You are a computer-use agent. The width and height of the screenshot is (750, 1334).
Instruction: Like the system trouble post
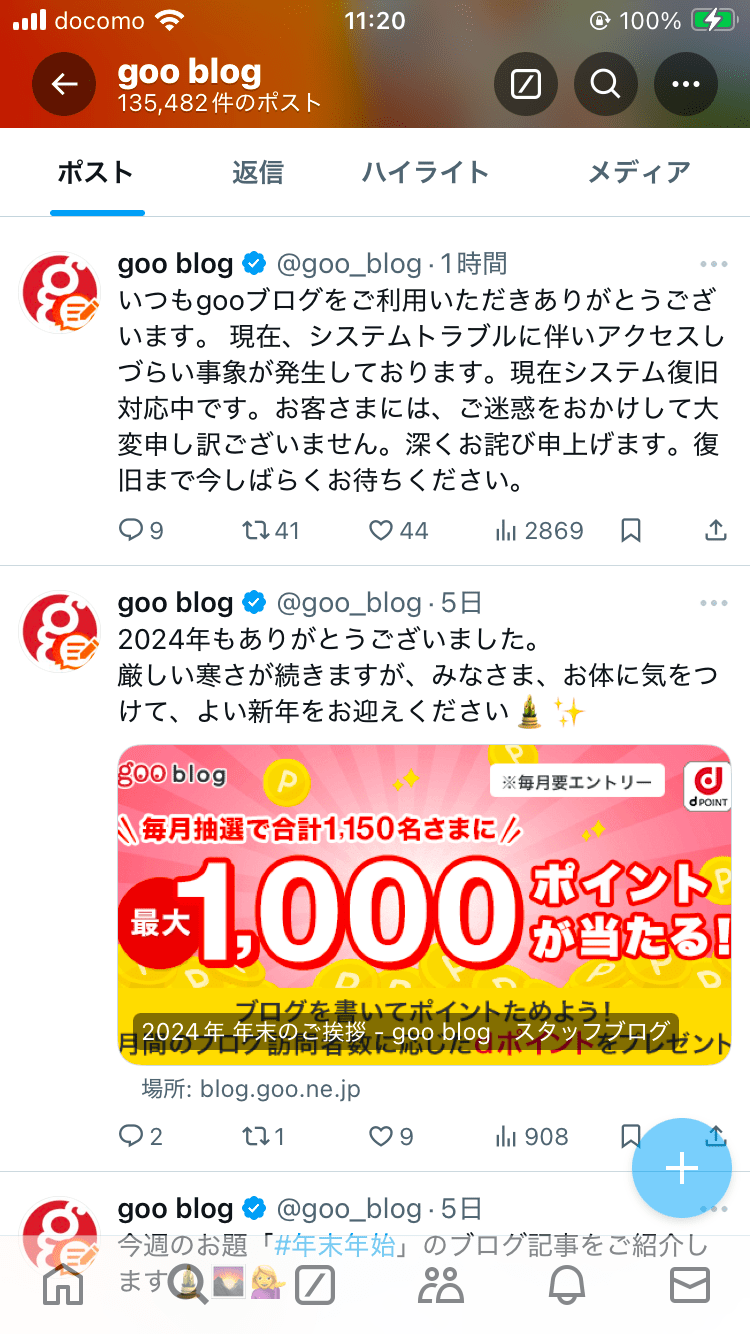tap(381, 530)
